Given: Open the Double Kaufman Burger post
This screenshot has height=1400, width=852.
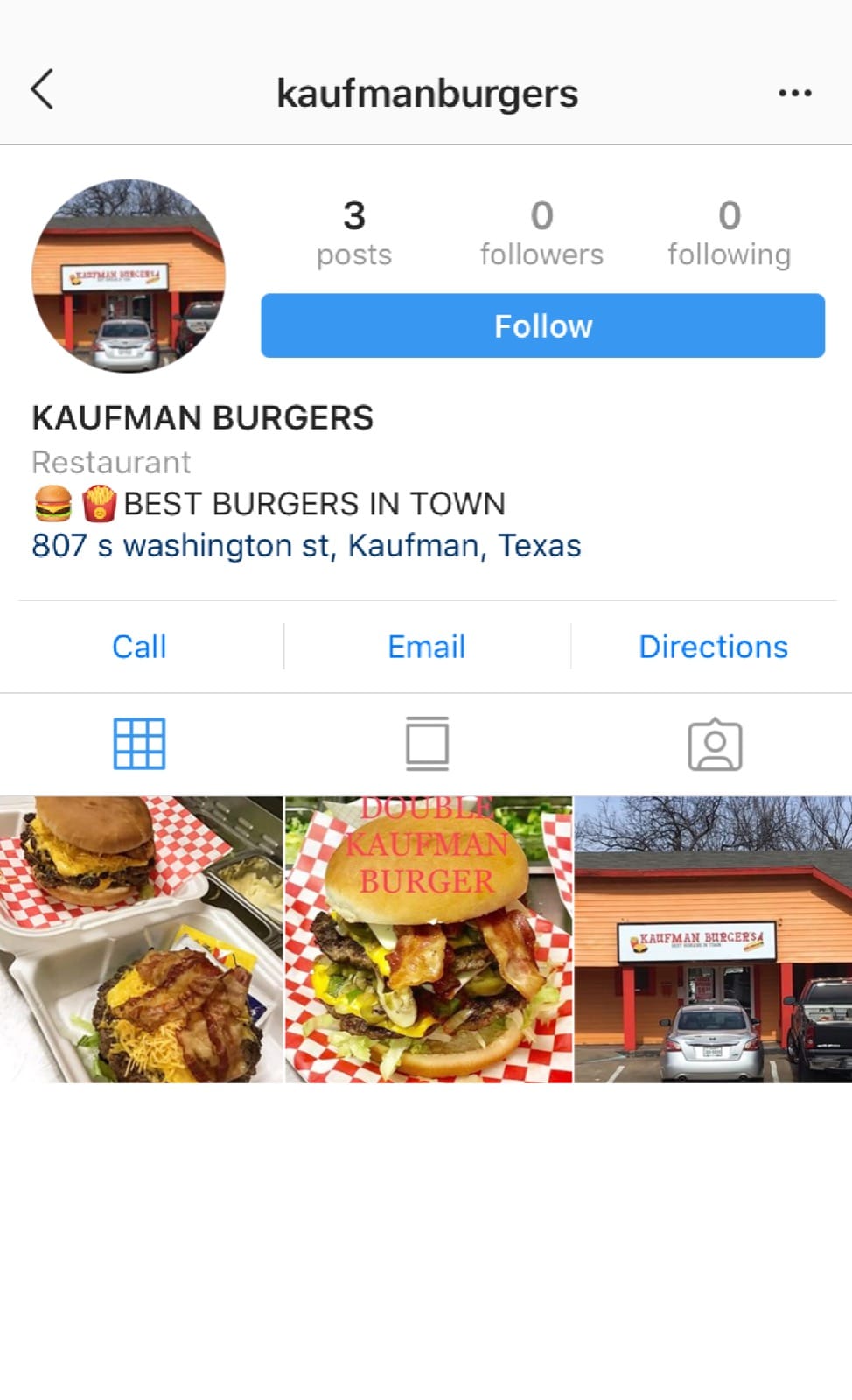Looking at the screenshot, I should click(428, 939).
